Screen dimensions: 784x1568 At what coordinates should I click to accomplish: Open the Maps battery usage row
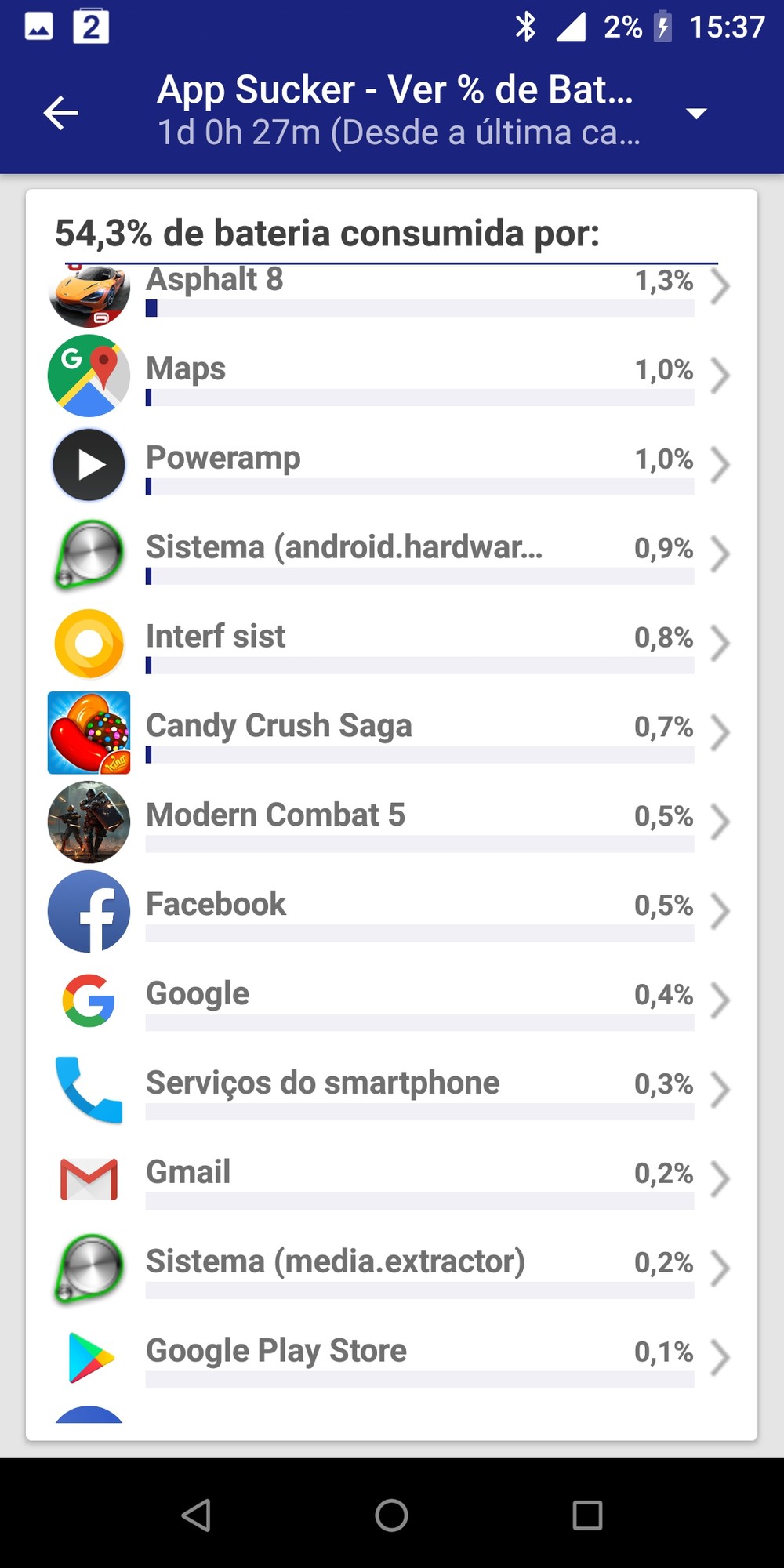coord(391,376)
